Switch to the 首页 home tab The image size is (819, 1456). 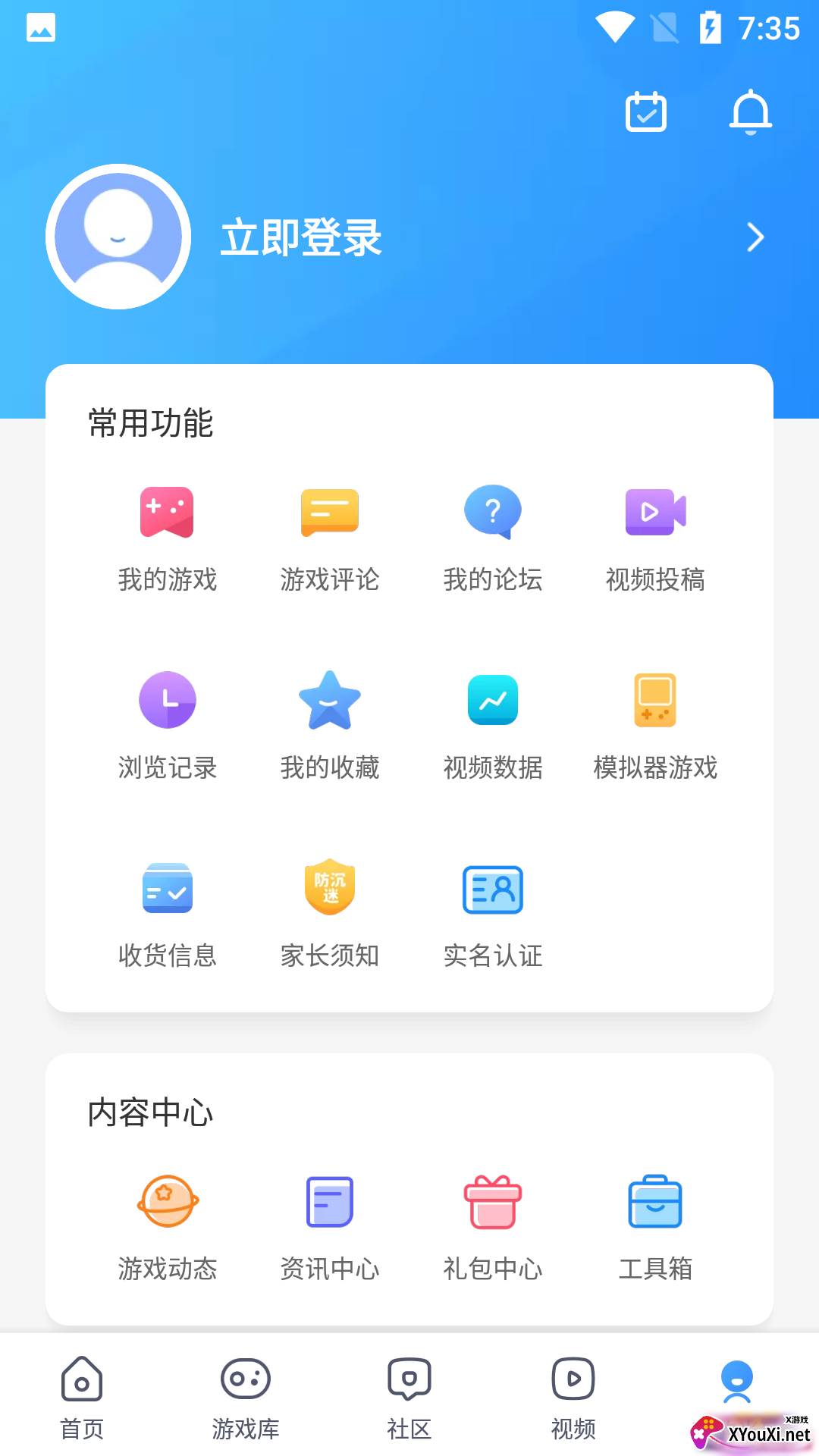tap(82, 1397)
